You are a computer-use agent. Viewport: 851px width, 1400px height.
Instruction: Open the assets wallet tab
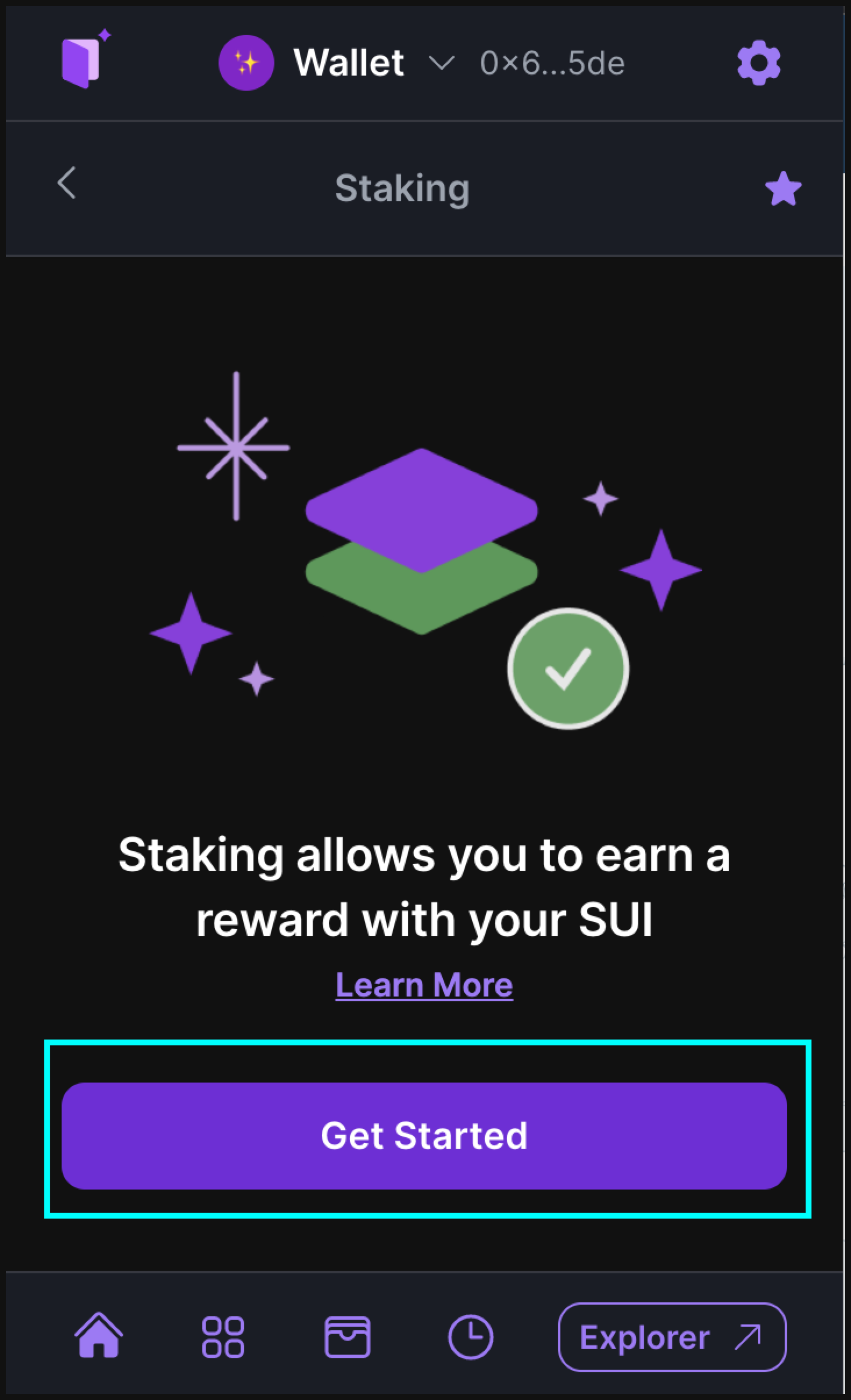347,1337
